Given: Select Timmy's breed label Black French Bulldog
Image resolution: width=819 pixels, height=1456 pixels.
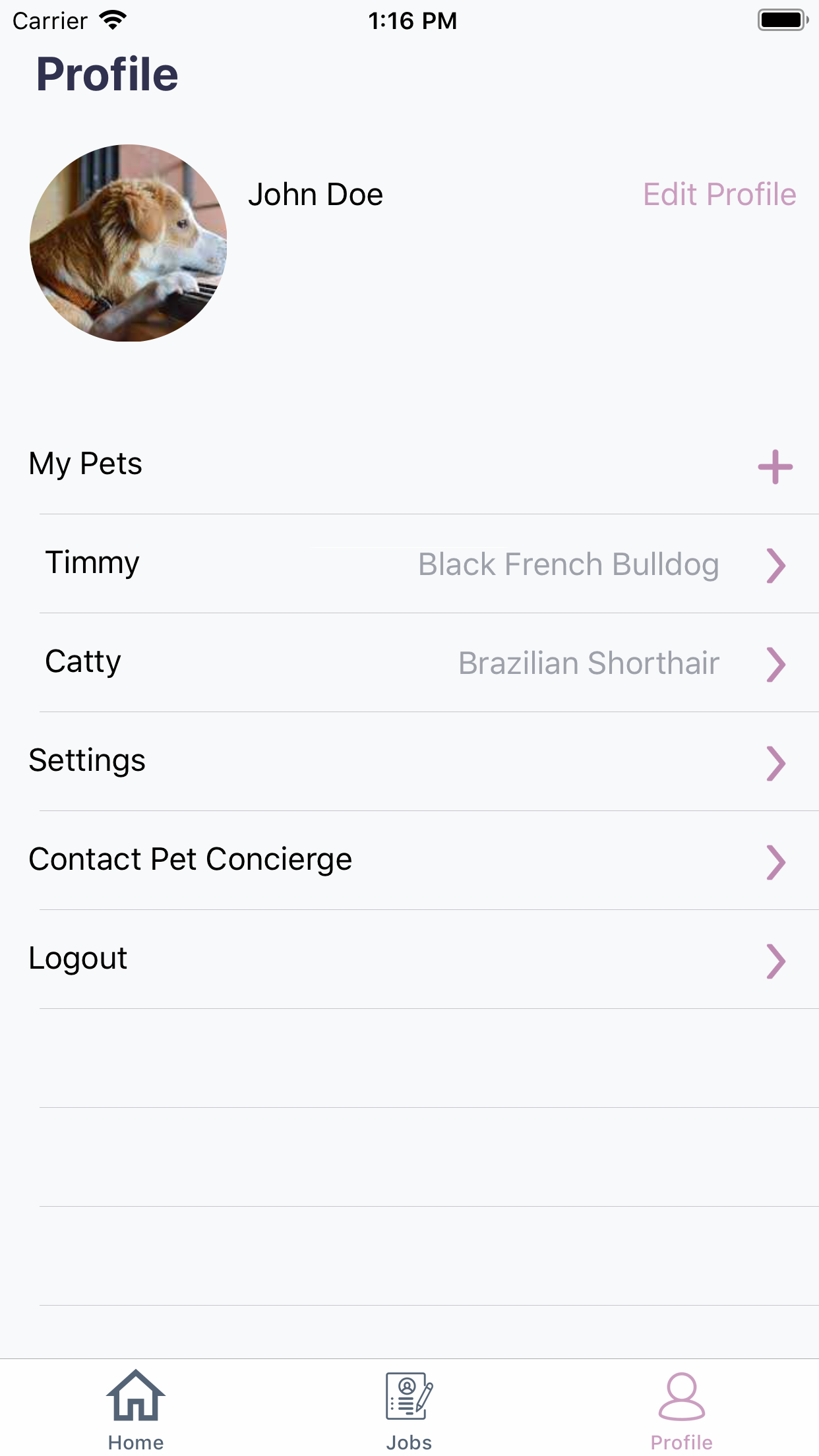Looking at the screenshot, I should (568, 564).
